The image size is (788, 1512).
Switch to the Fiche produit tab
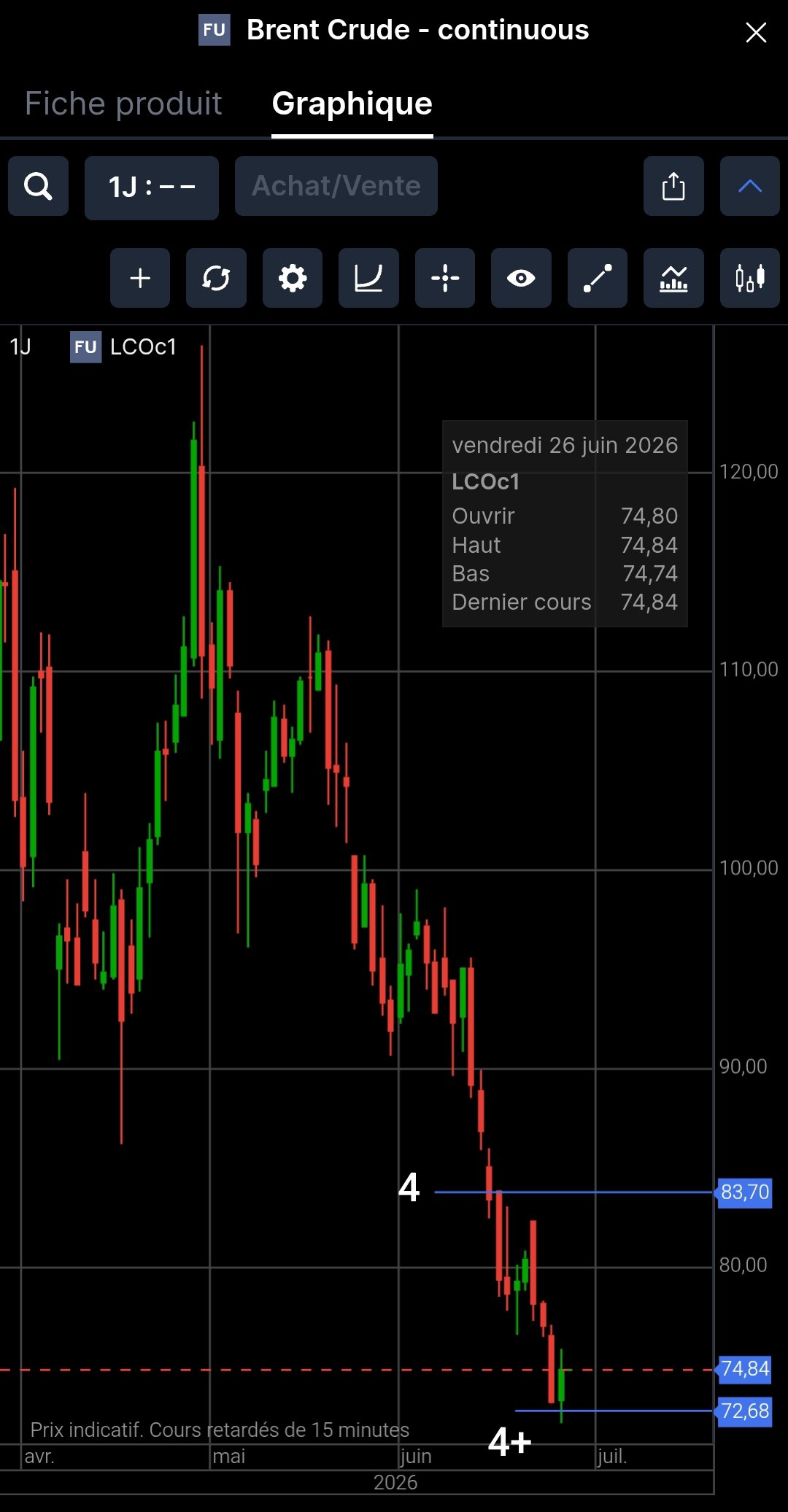pos(123,104)
